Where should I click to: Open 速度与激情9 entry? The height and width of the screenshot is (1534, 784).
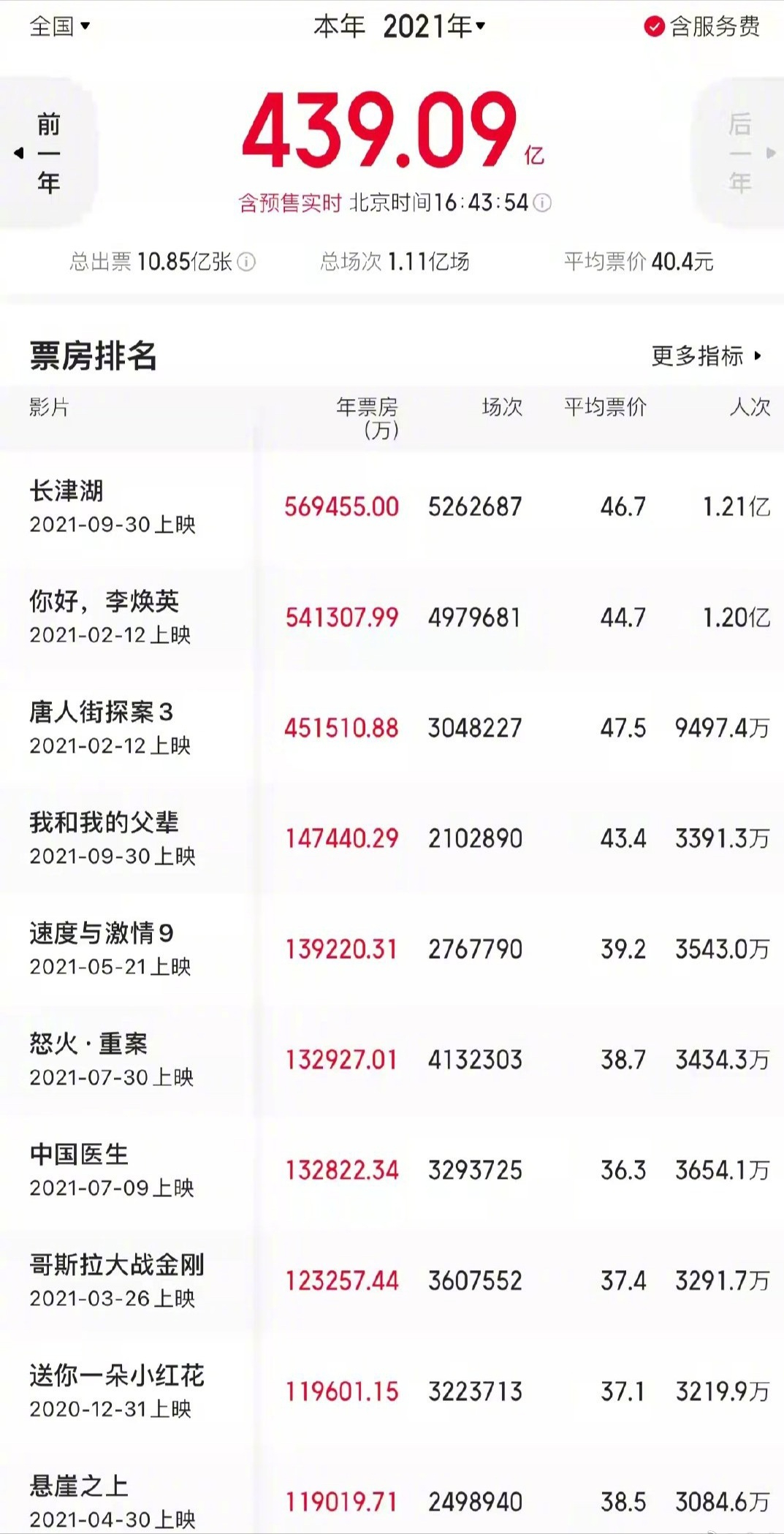coord(392,949)
